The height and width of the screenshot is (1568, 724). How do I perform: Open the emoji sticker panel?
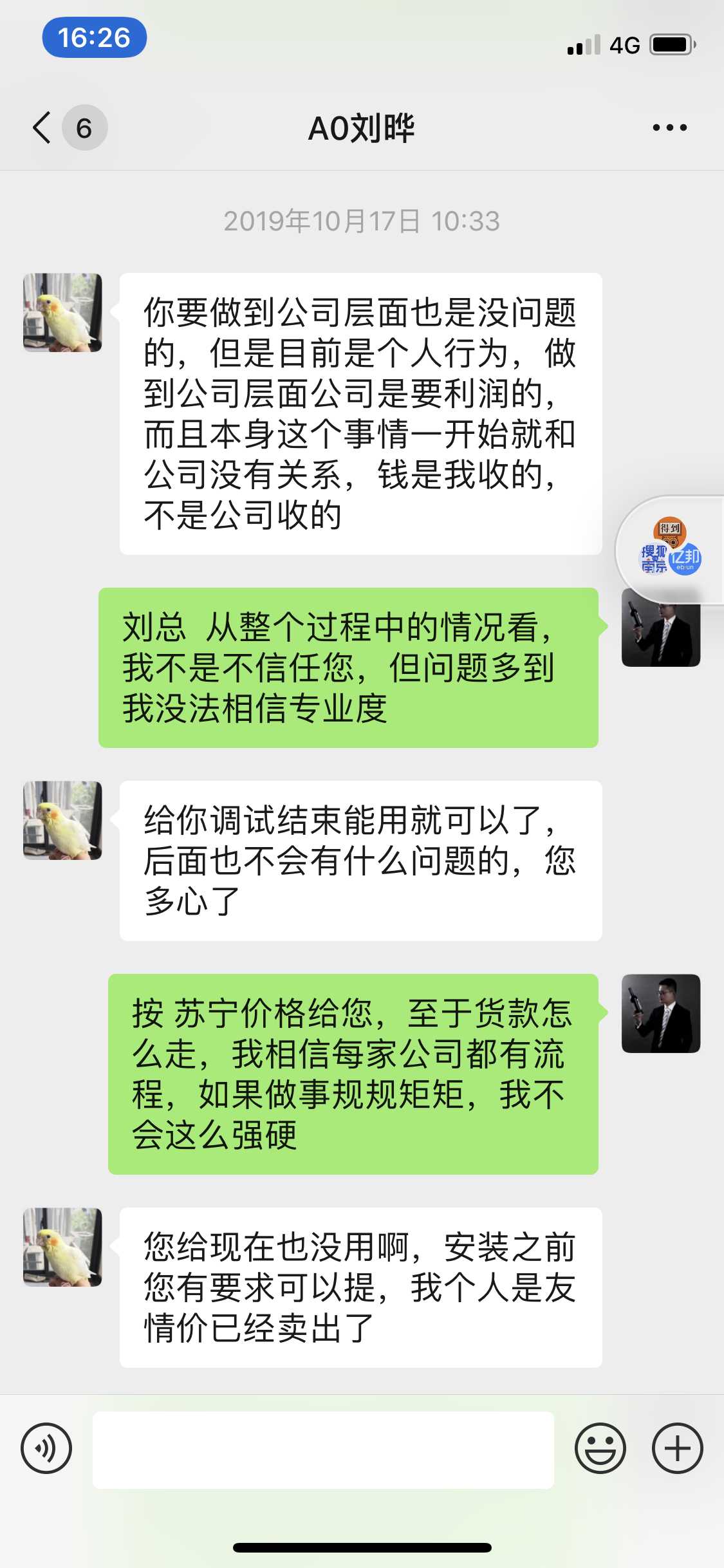600,1448
